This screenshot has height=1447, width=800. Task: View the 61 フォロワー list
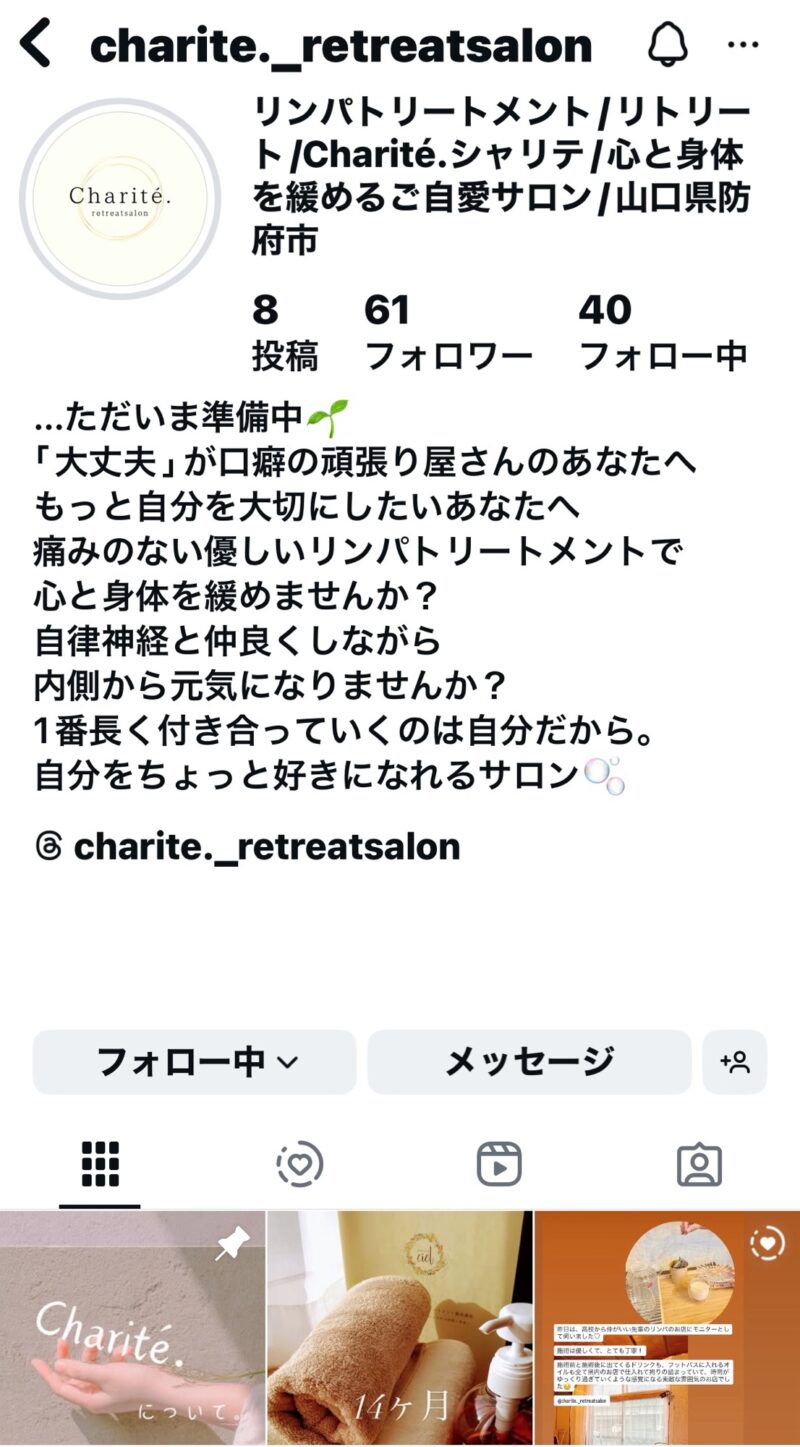(447, 332)
